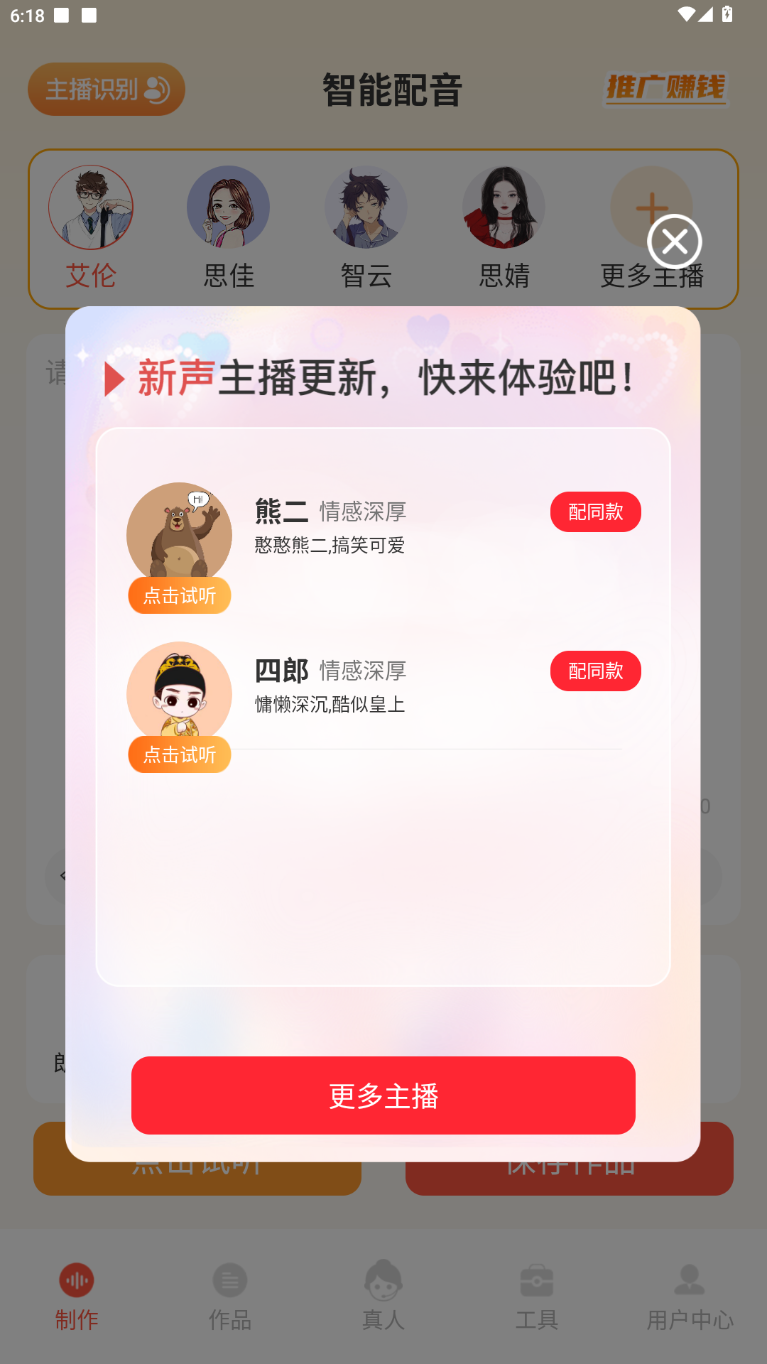Tap 点击试听 under 熊二 avatar
767x1364 pixels.
[179, 596]
